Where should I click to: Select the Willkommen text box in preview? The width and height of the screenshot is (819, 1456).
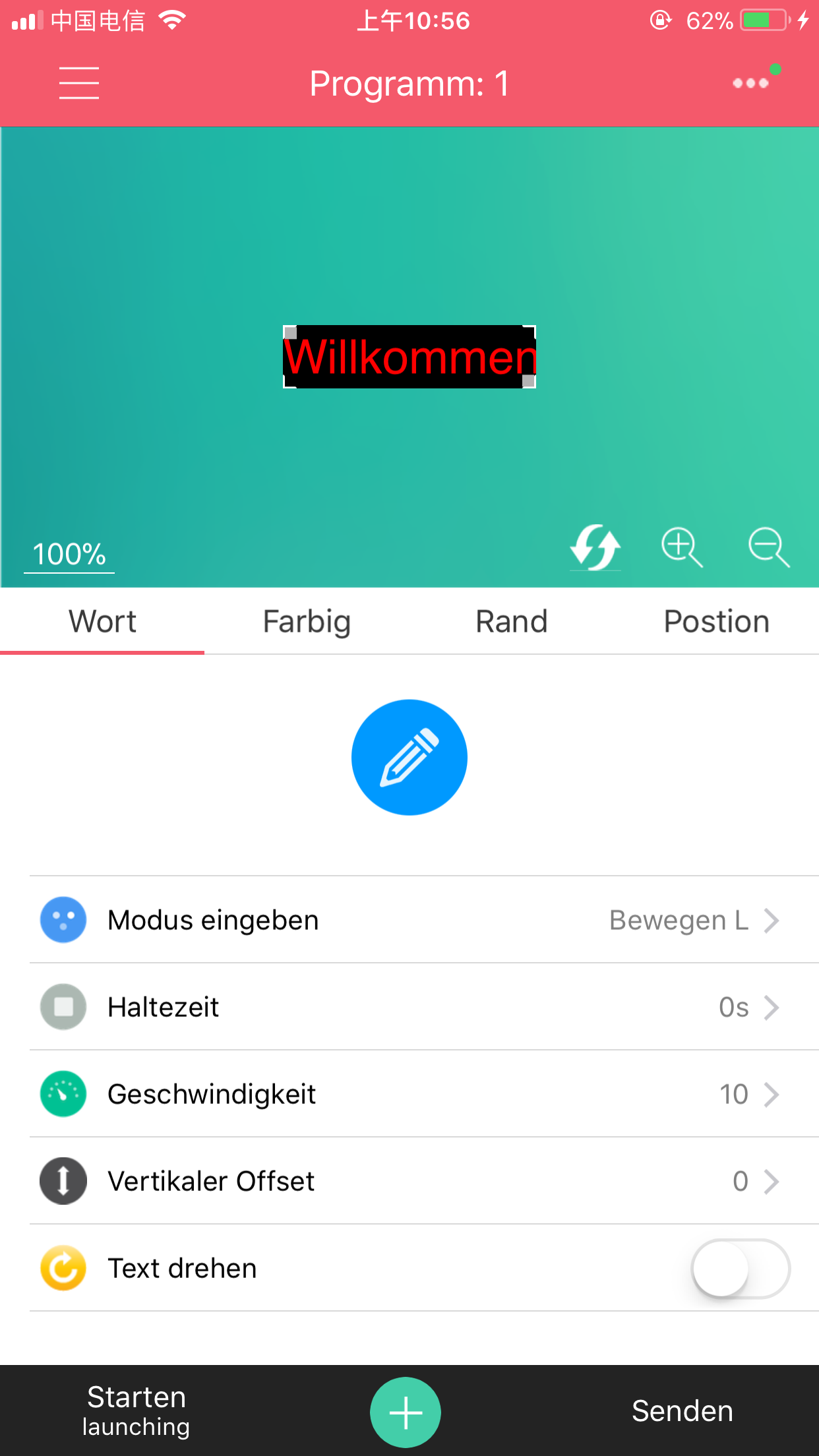409,357
